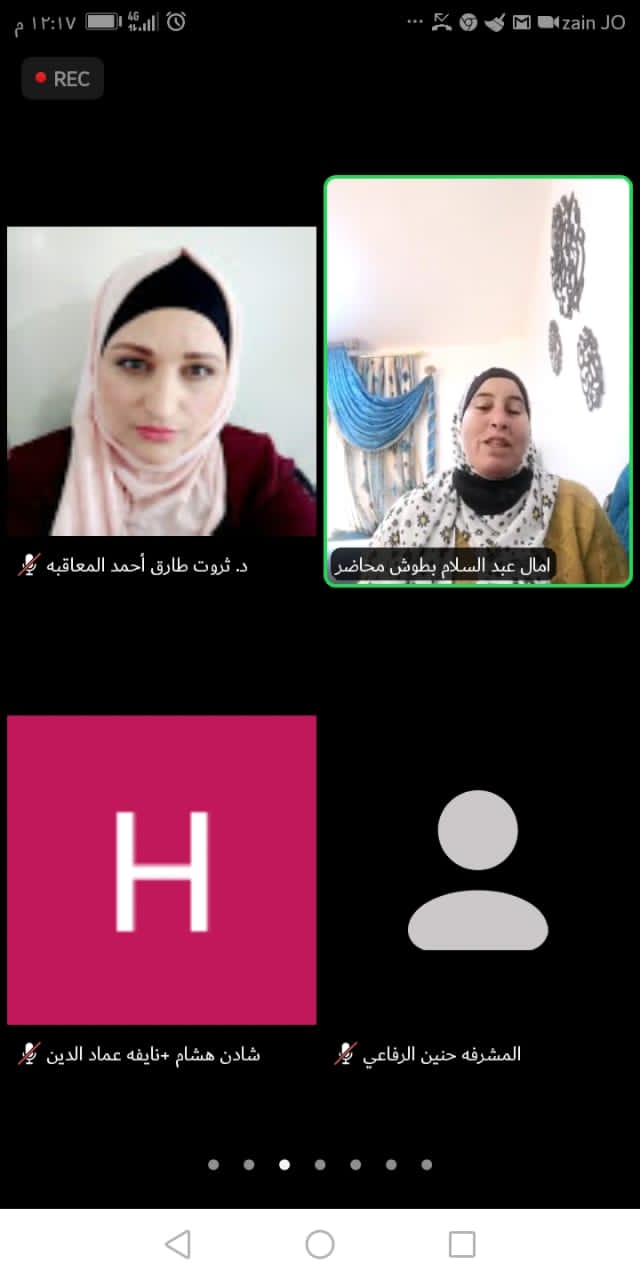Go to the home screen
This screenshot has width=640, height=1280.
320,1243
